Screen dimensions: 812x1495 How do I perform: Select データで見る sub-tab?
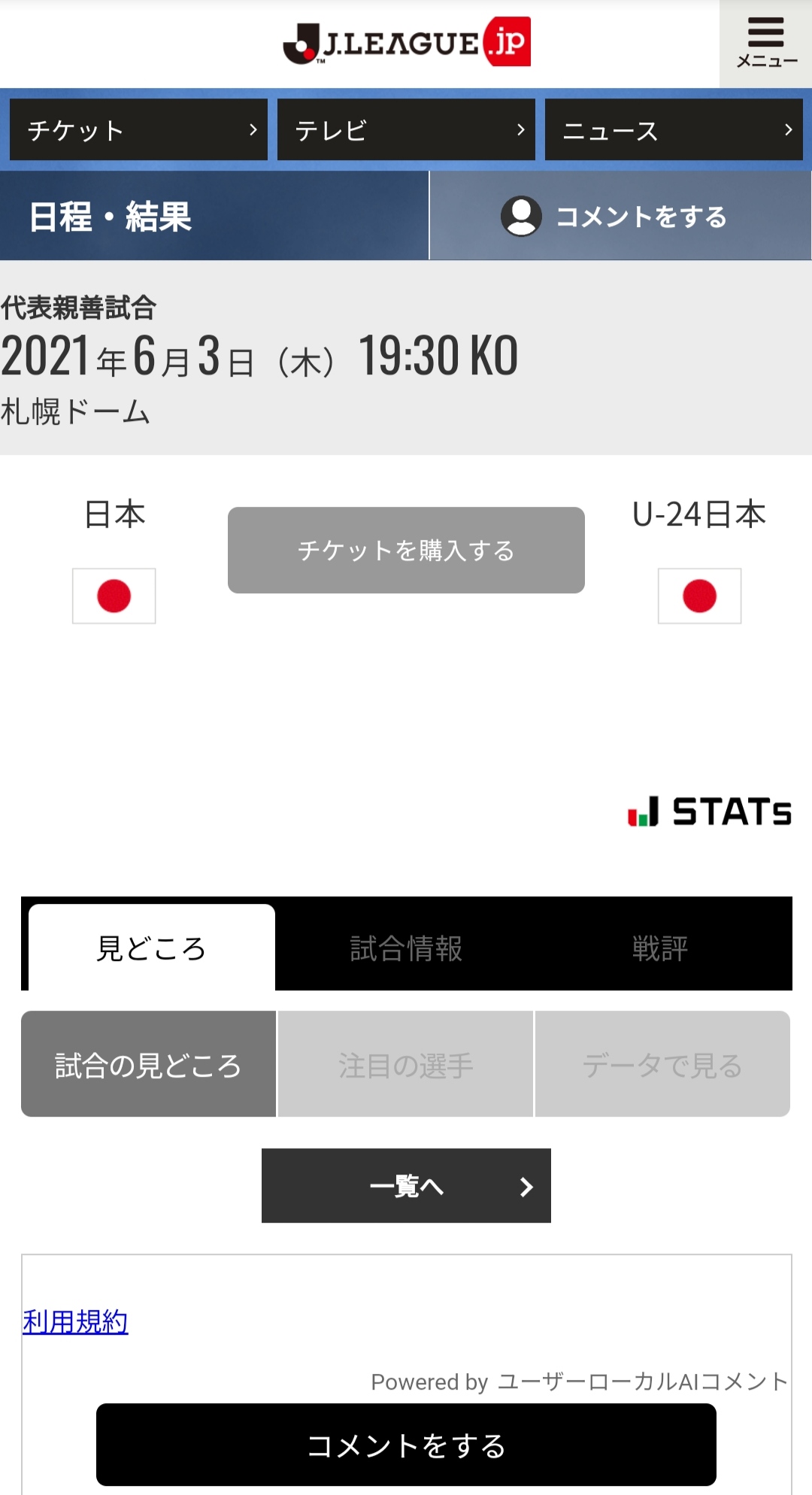[x=662, y=1064]
